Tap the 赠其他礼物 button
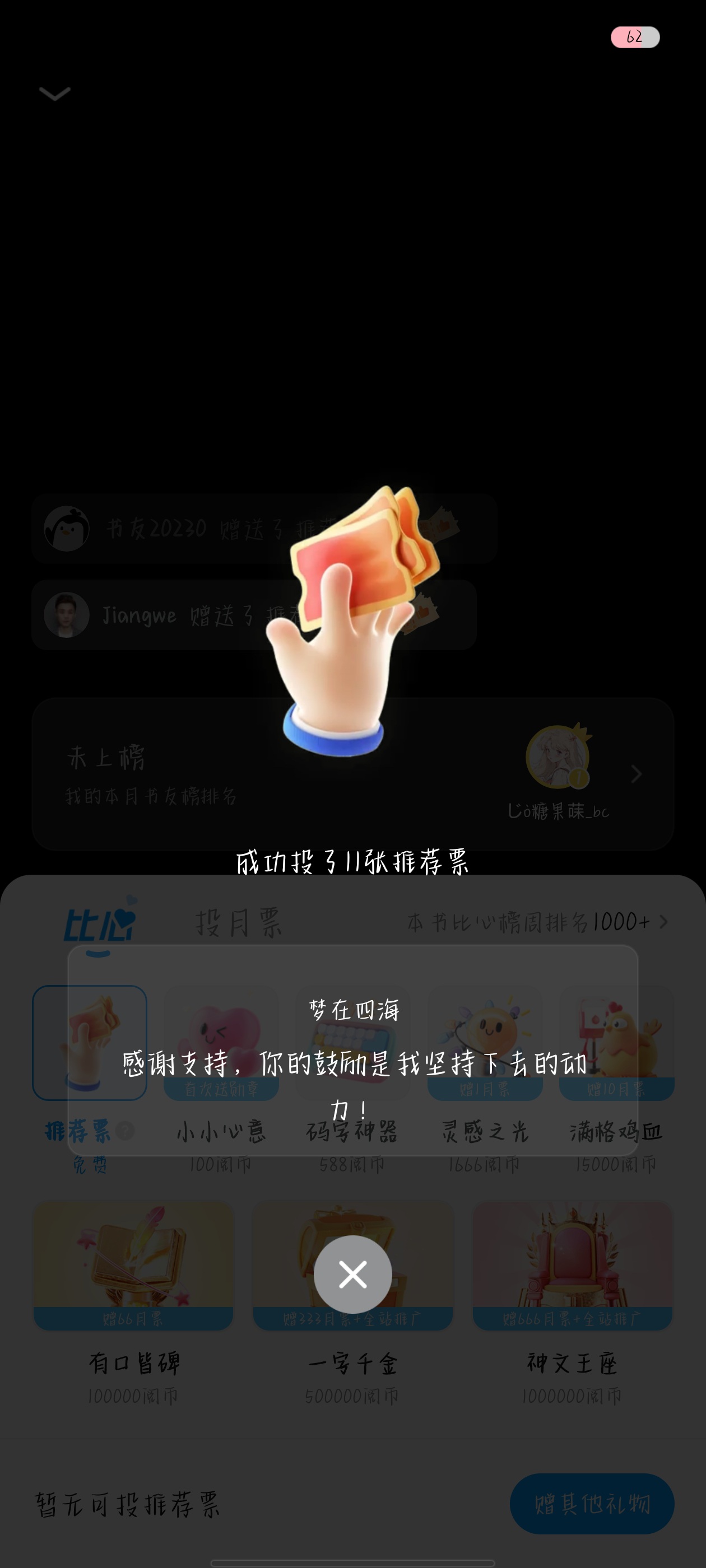This screenshot has width=706, height=1568. tap(592, 1504)
